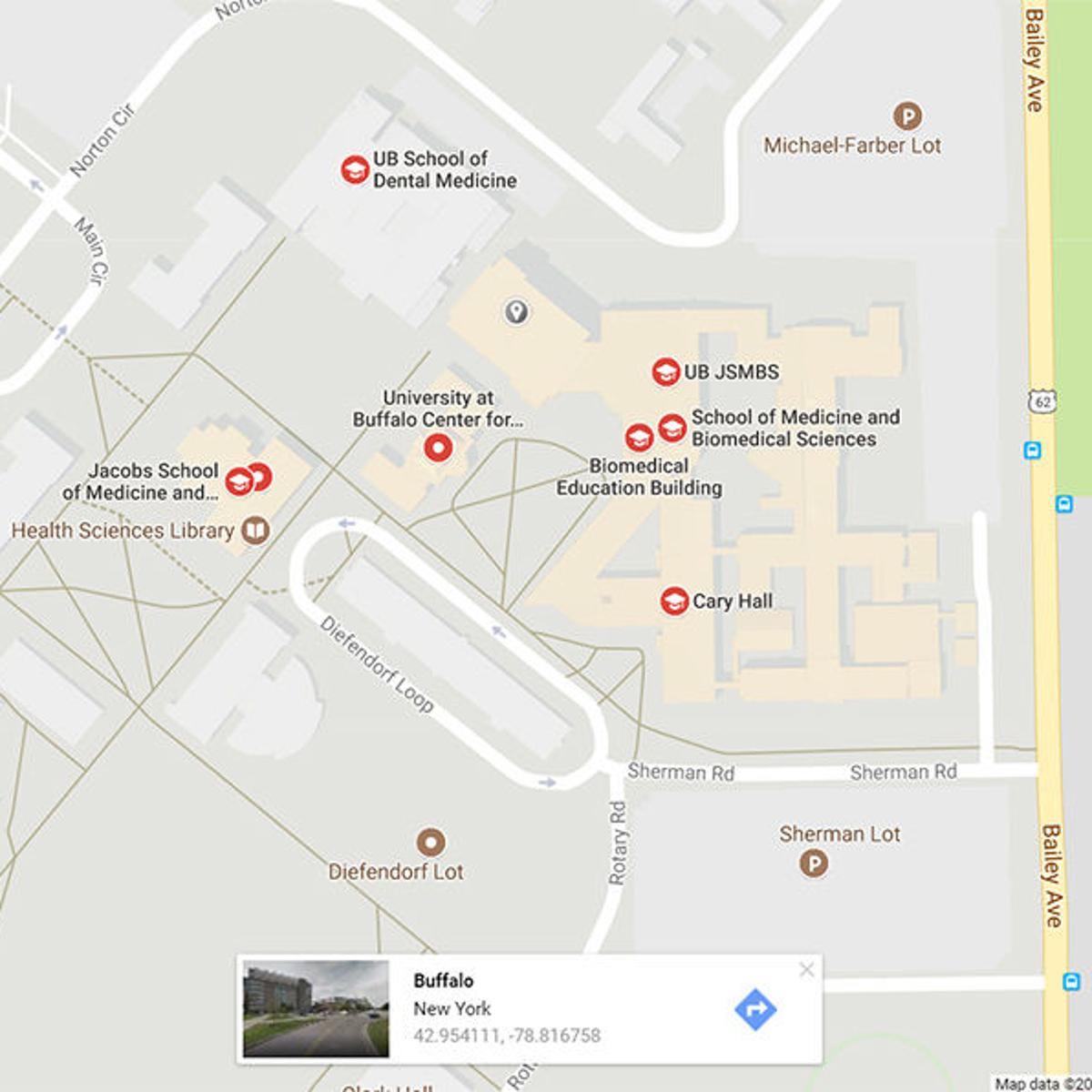This screenshot has height=1092, width=1092.
Task: Open Sherman Lot parking marker
Action: point(814,863)
